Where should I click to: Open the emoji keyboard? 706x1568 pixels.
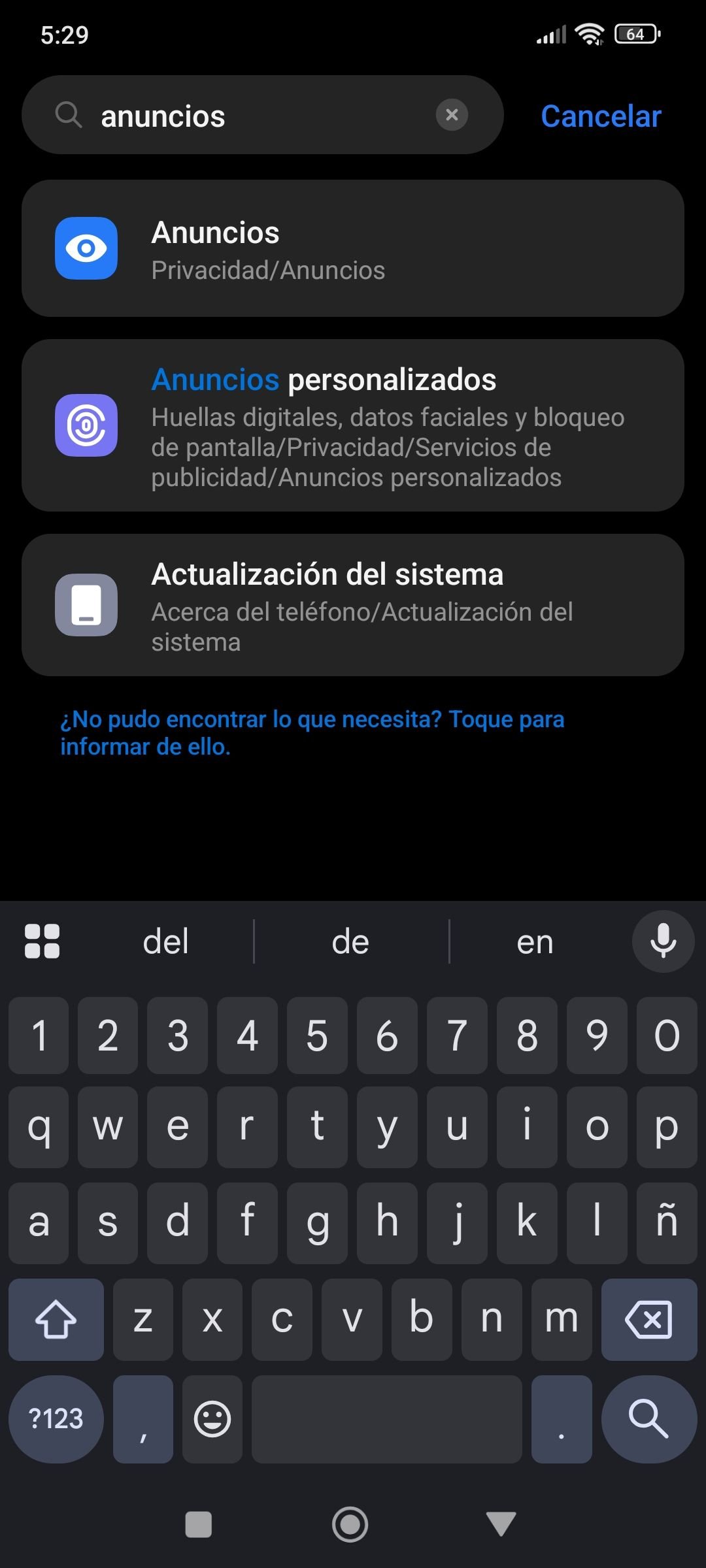coord(212,1419)
